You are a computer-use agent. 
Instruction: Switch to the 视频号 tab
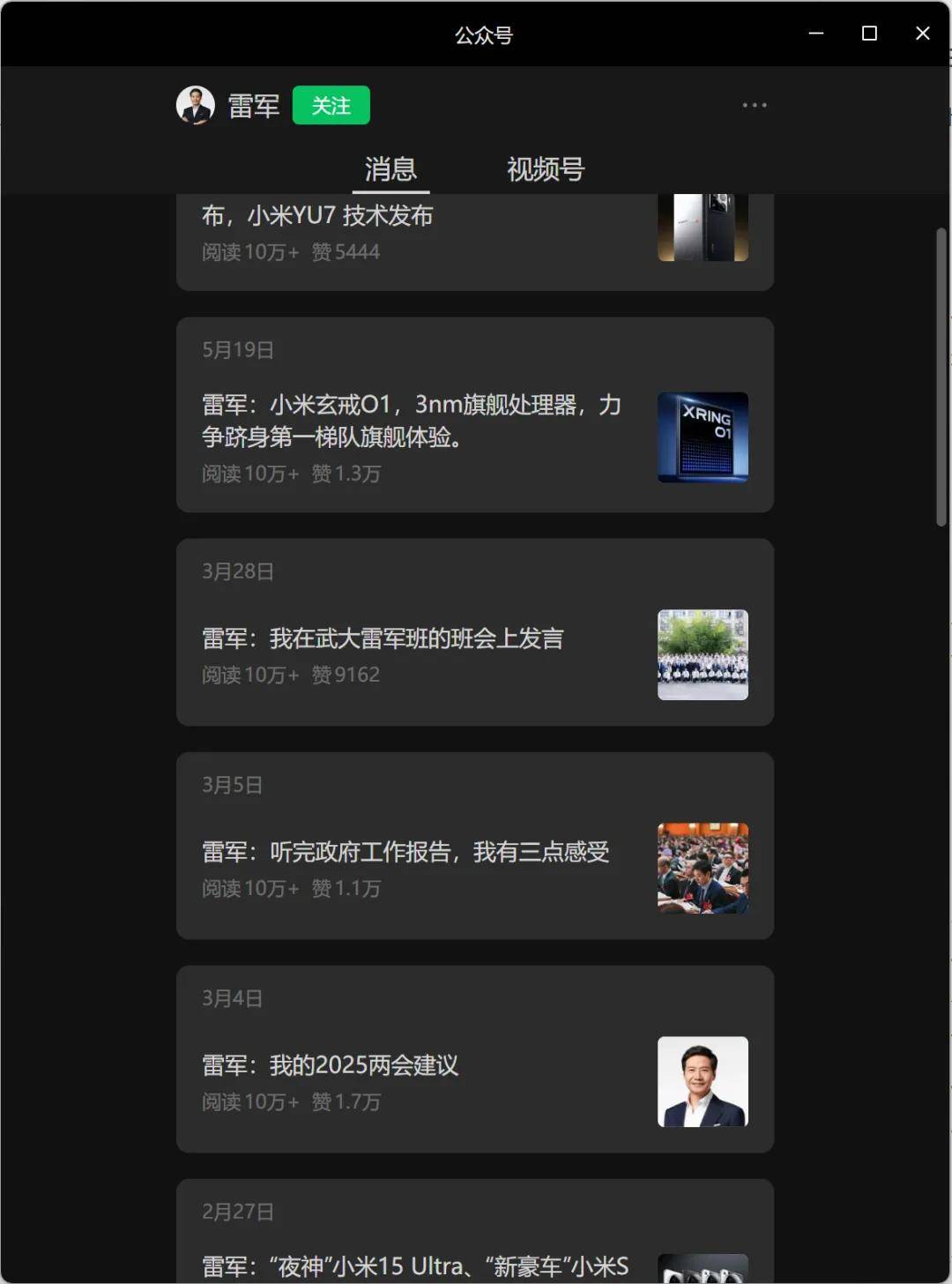point(545,169)
